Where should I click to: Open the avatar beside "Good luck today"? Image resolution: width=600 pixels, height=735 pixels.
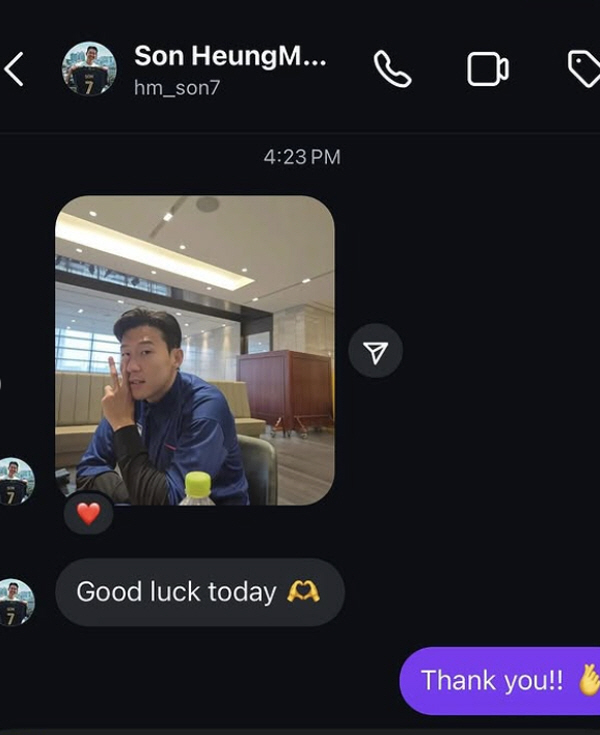pyautogui.click(x=15, y=601)
